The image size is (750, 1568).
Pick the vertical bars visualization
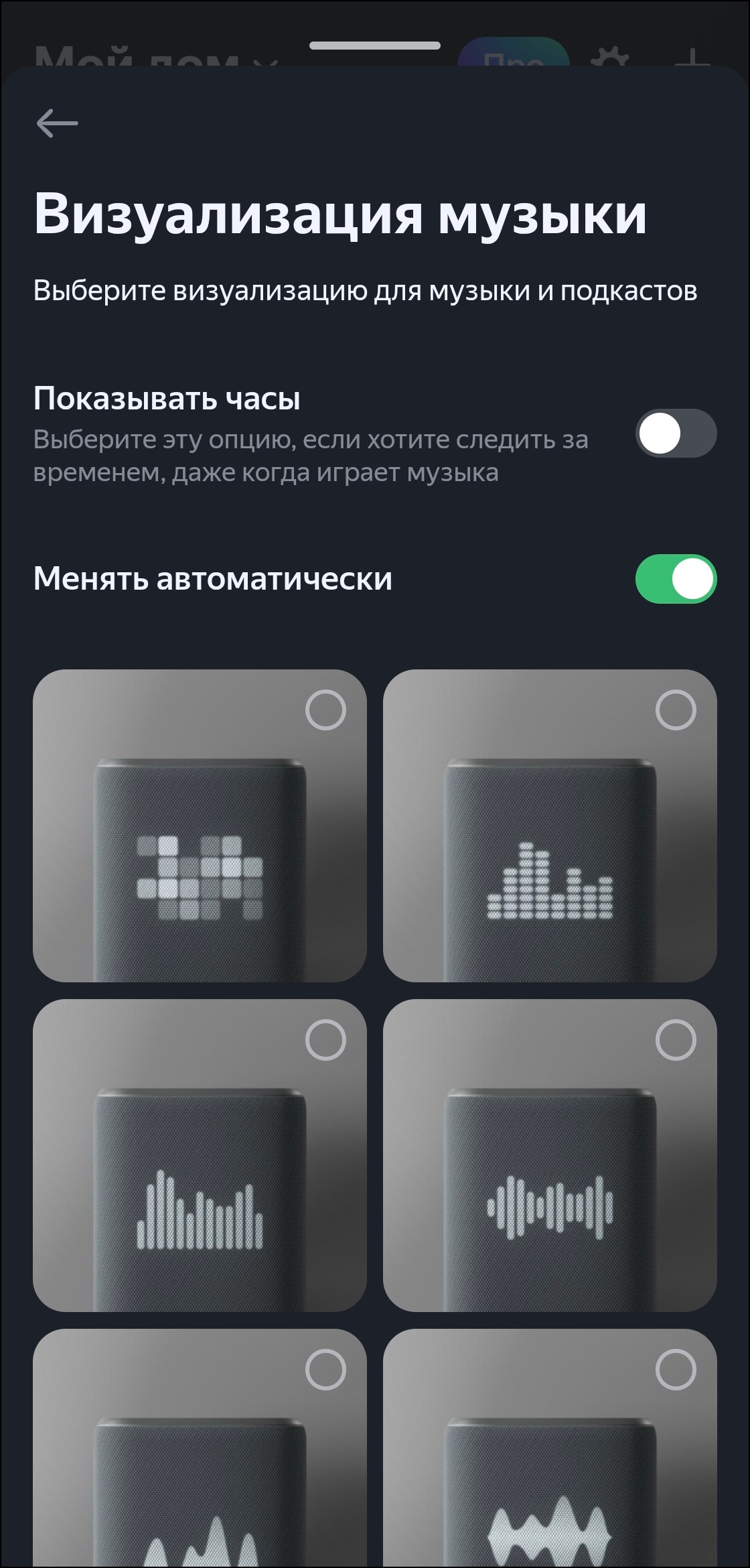click(x=200, y=1155)
